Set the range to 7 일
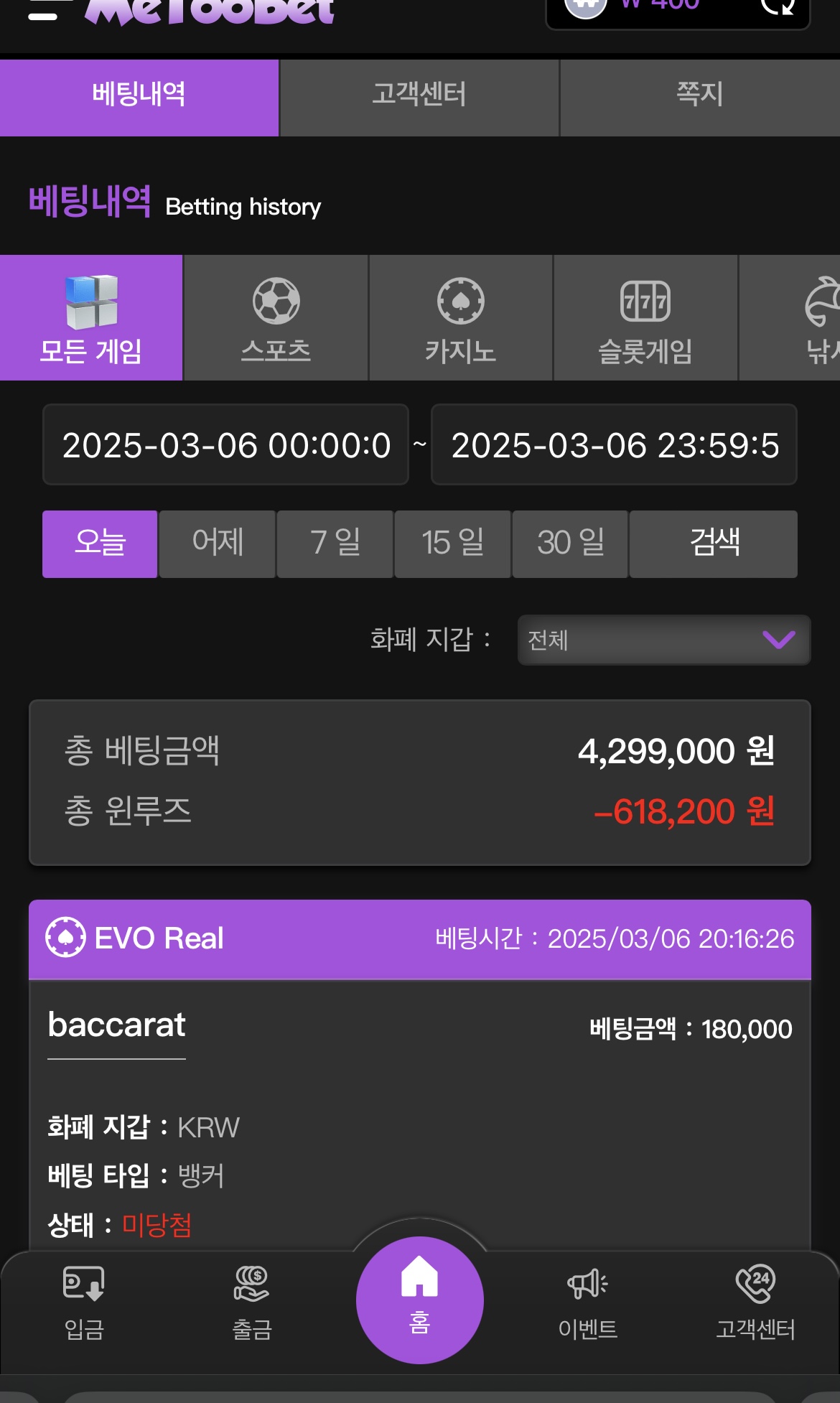This screenshot has width=840, height=1403. pos(335,544)
